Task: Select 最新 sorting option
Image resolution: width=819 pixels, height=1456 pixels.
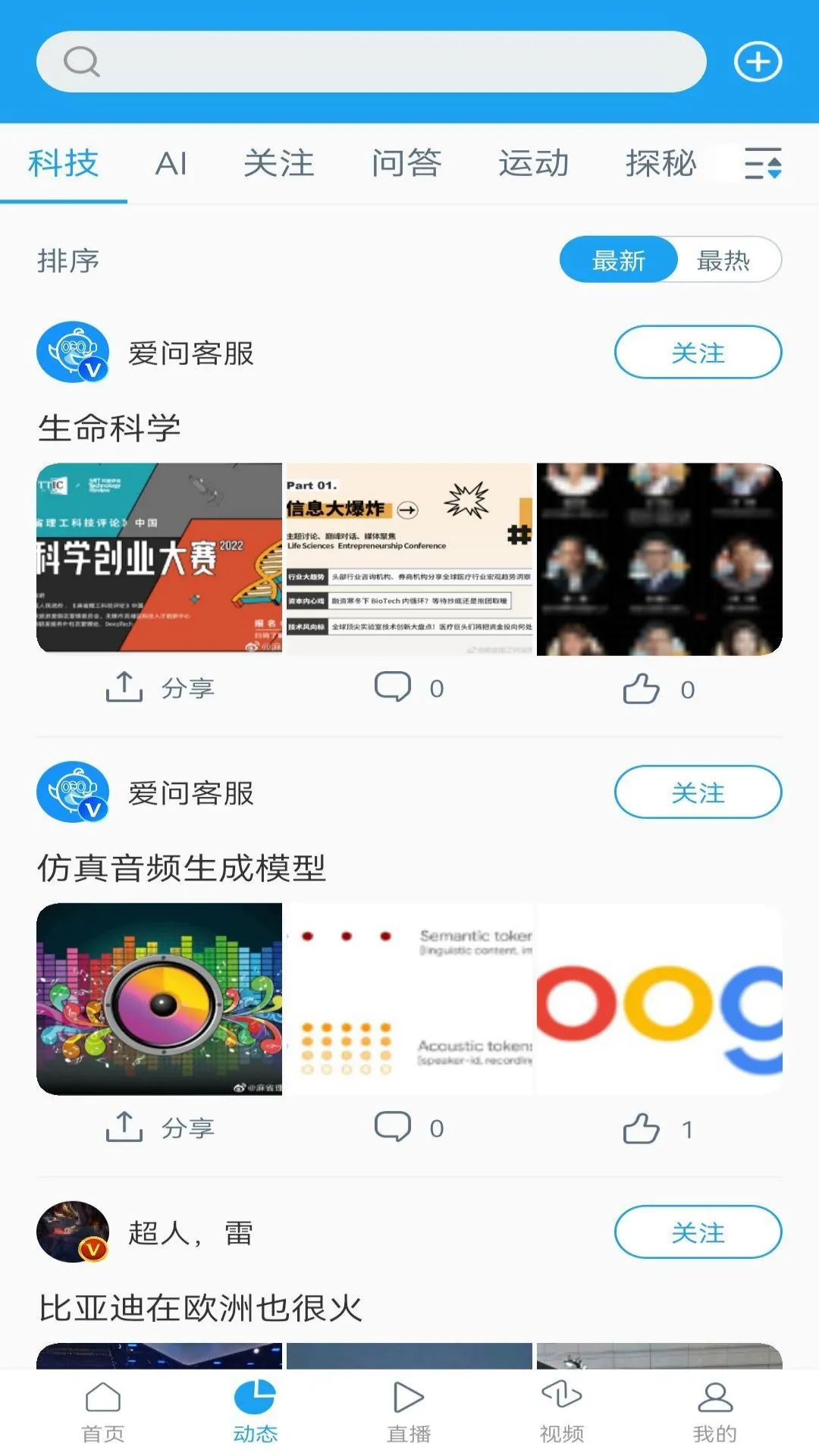Action: [x=618, y=260]
